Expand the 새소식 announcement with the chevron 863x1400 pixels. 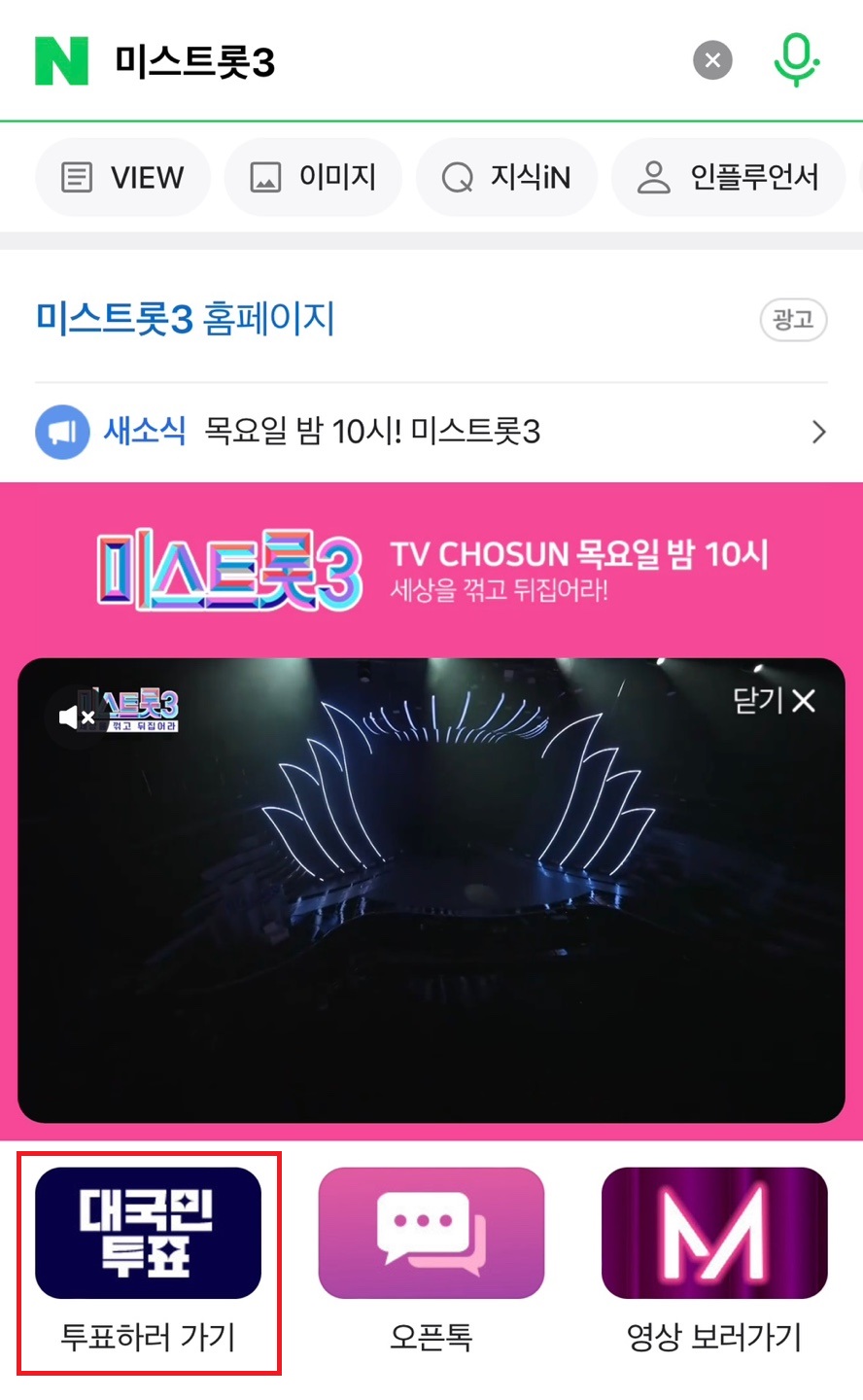click(x=817, y=432)
